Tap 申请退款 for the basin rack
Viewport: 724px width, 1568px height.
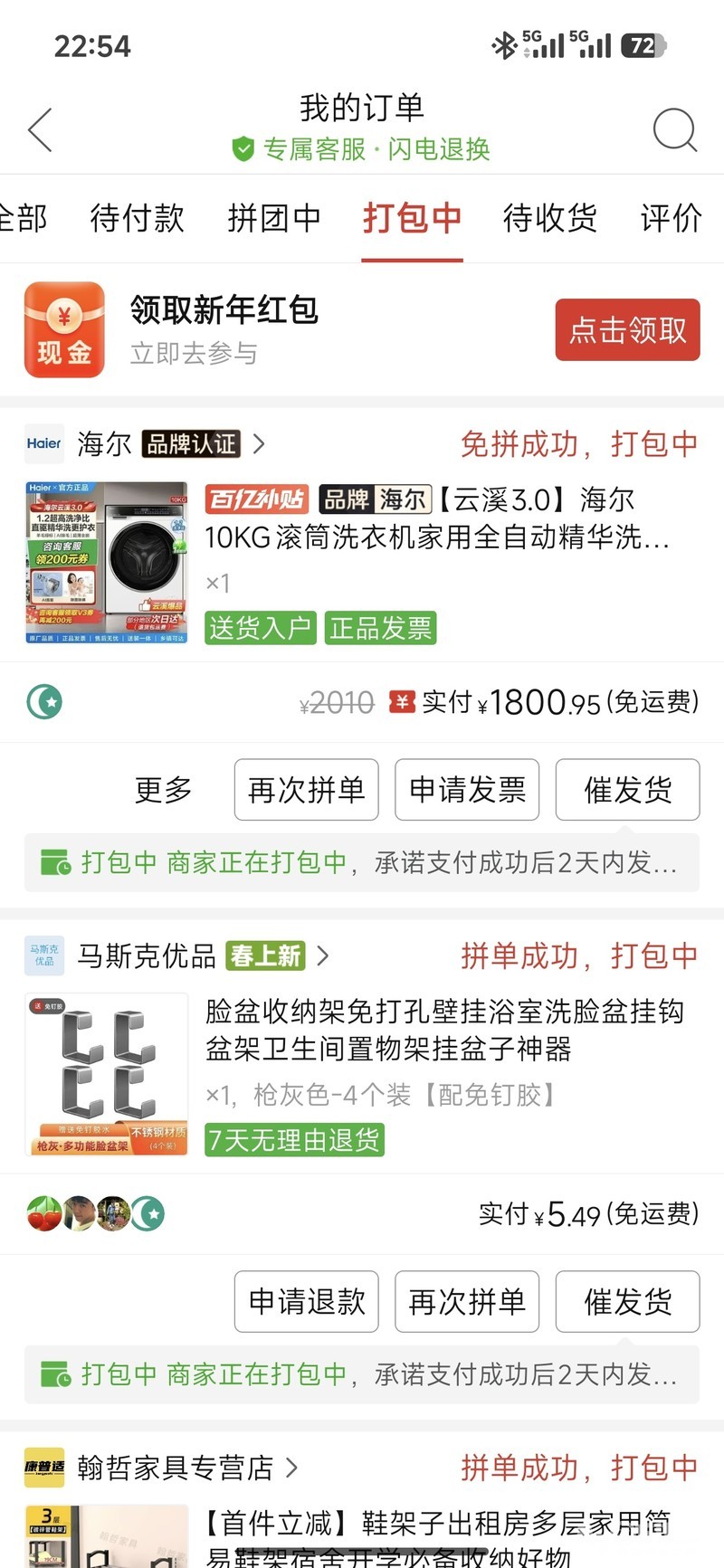pyautogui.click(x=306, y=1302)
